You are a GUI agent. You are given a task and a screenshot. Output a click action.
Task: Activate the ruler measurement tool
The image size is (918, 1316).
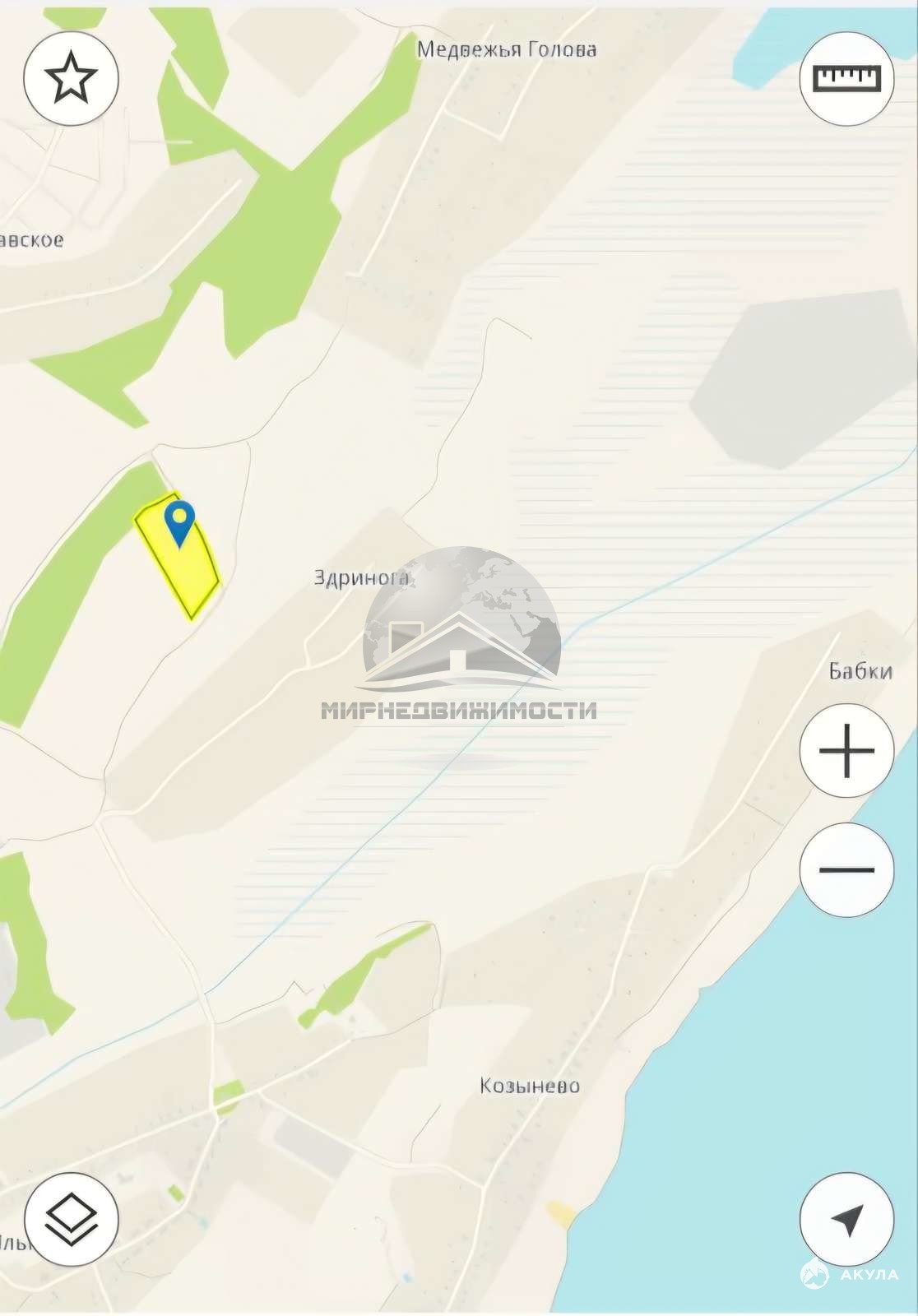point(846,77)
